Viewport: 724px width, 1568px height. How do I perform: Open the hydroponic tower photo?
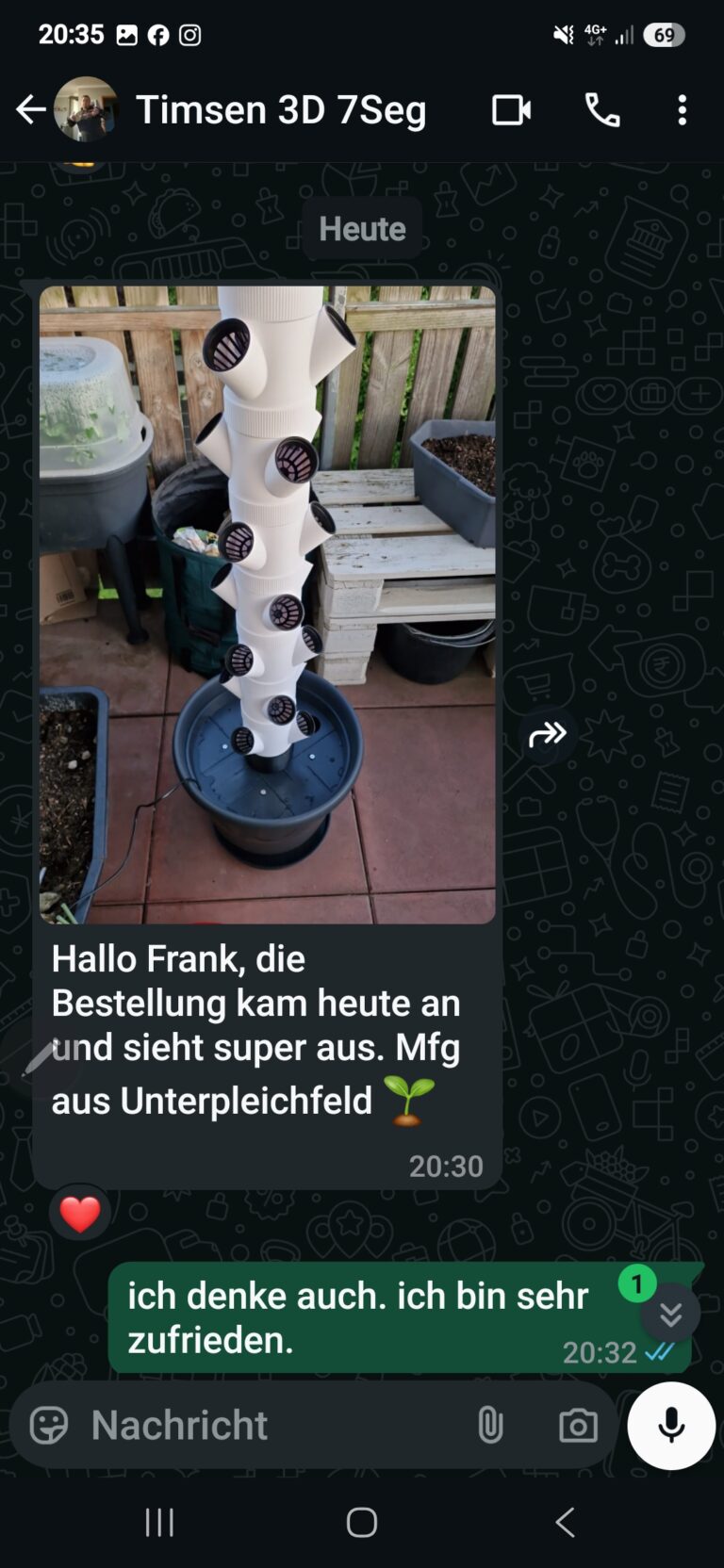click(x=267, y=603)
